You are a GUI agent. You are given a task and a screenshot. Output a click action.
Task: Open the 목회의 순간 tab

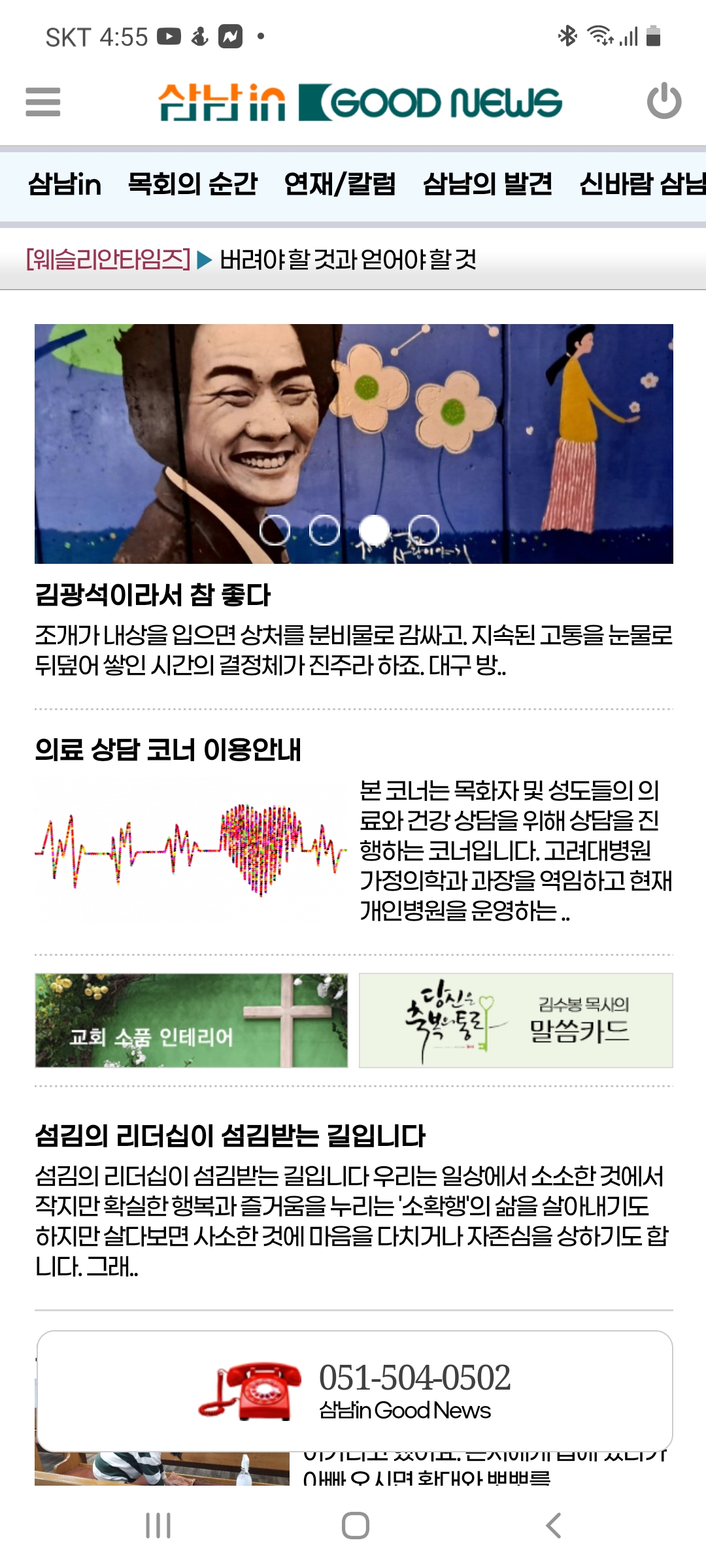tap(193, 184)
